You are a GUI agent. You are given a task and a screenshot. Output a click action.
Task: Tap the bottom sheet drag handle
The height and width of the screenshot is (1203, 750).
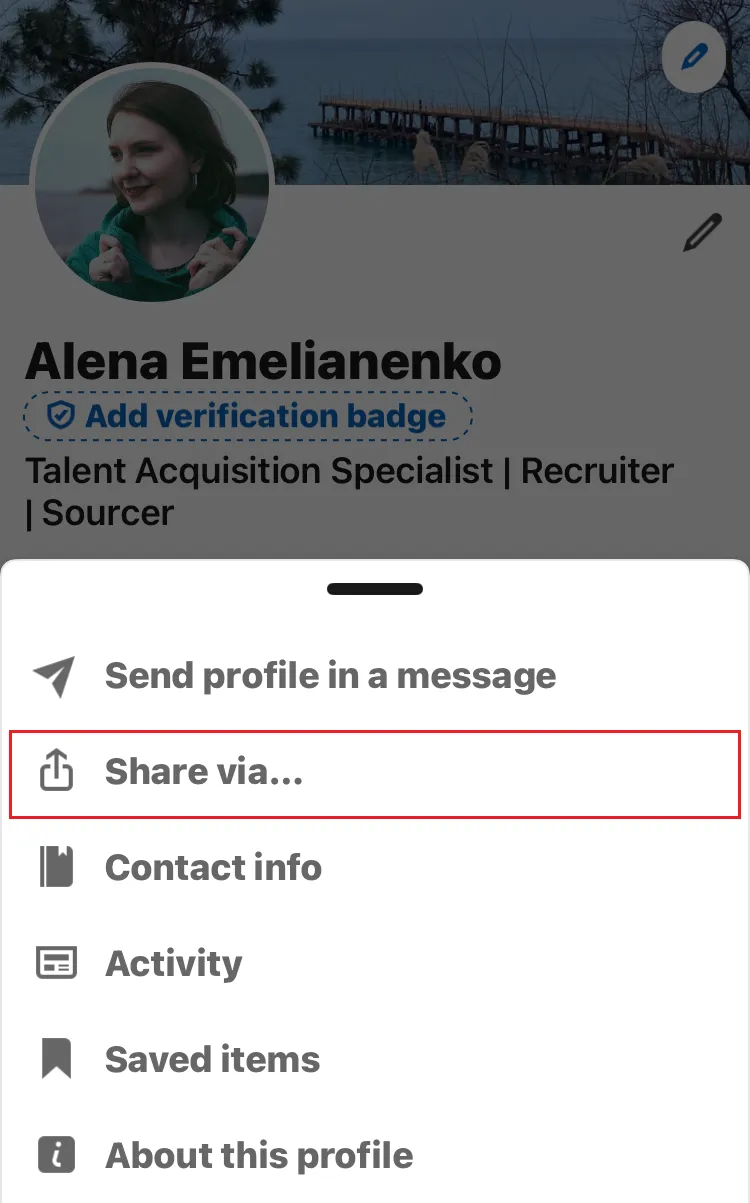[x=375, y=589]
